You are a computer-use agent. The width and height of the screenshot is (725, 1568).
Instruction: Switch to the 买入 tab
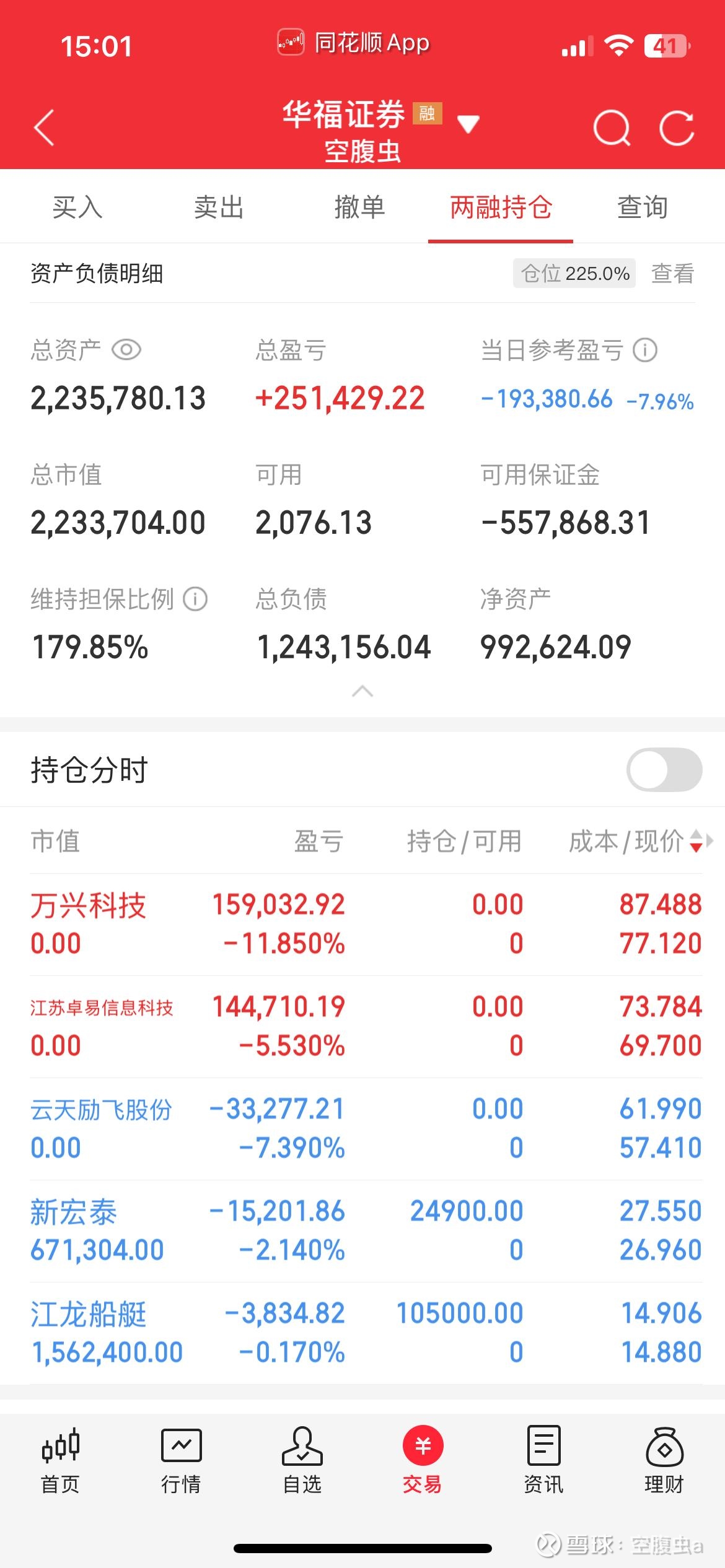77,207
